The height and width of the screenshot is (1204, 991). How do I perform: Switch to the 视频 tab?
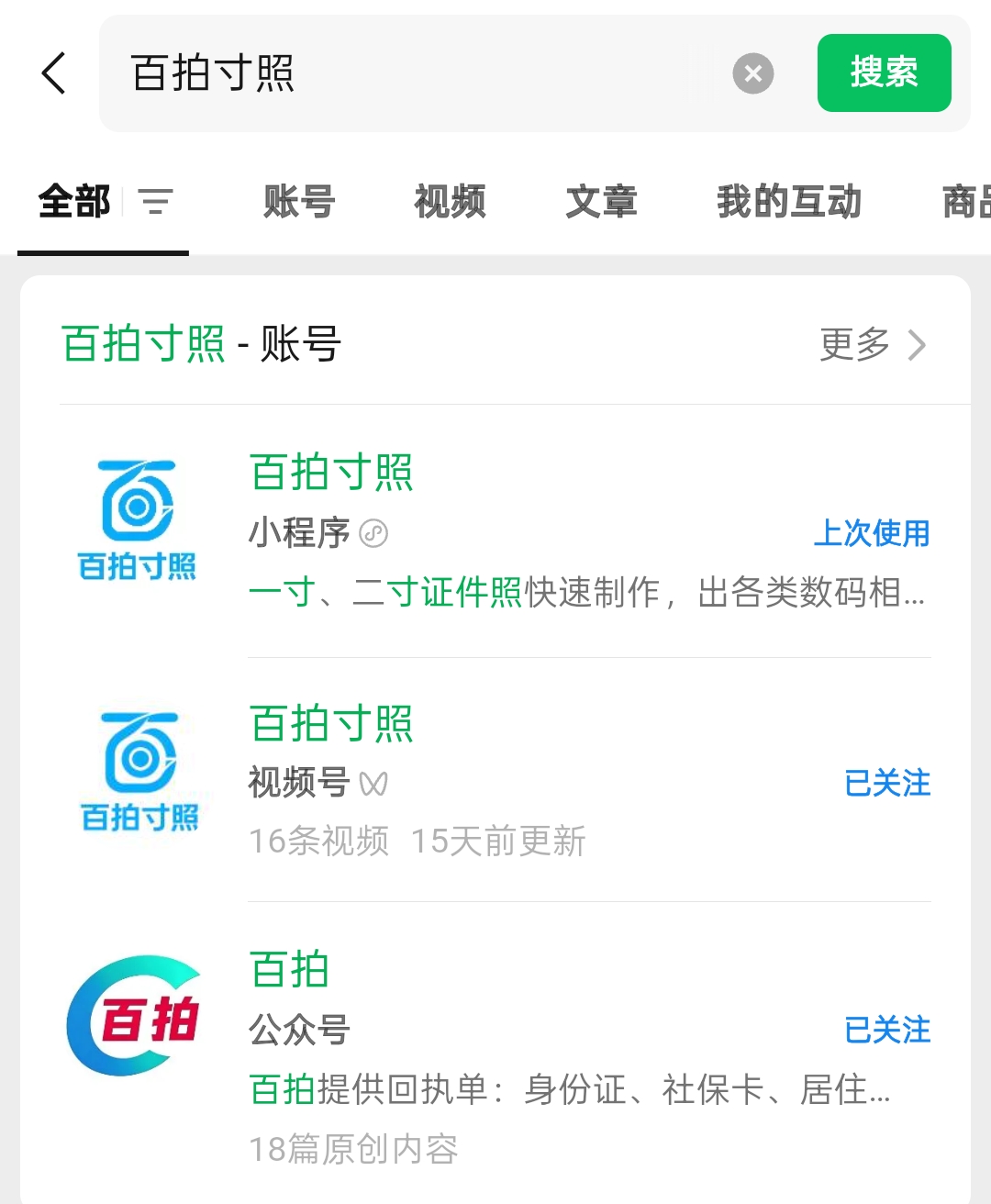coord(450,202)
